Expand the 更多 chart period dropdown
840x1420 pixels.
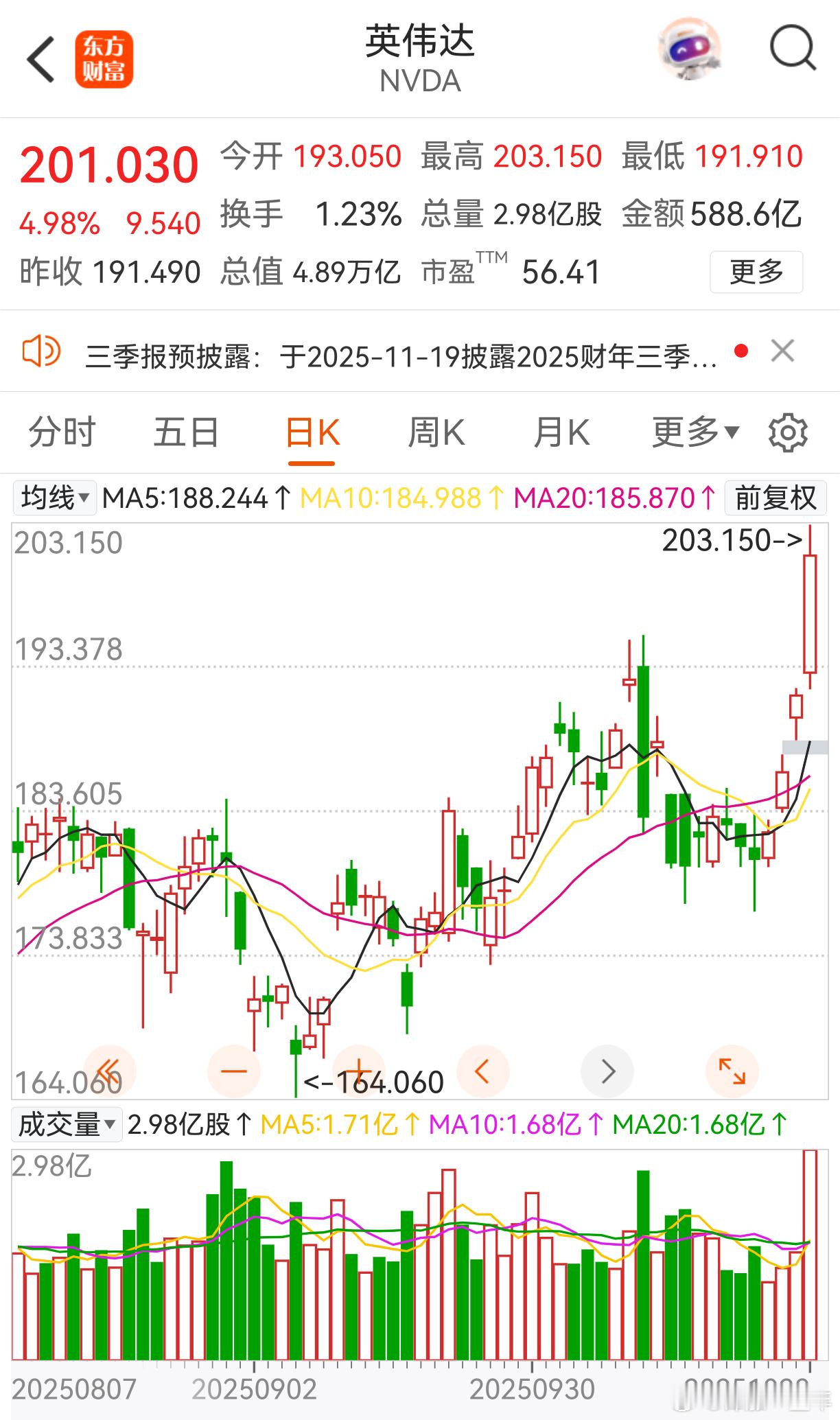coord(693,432)
